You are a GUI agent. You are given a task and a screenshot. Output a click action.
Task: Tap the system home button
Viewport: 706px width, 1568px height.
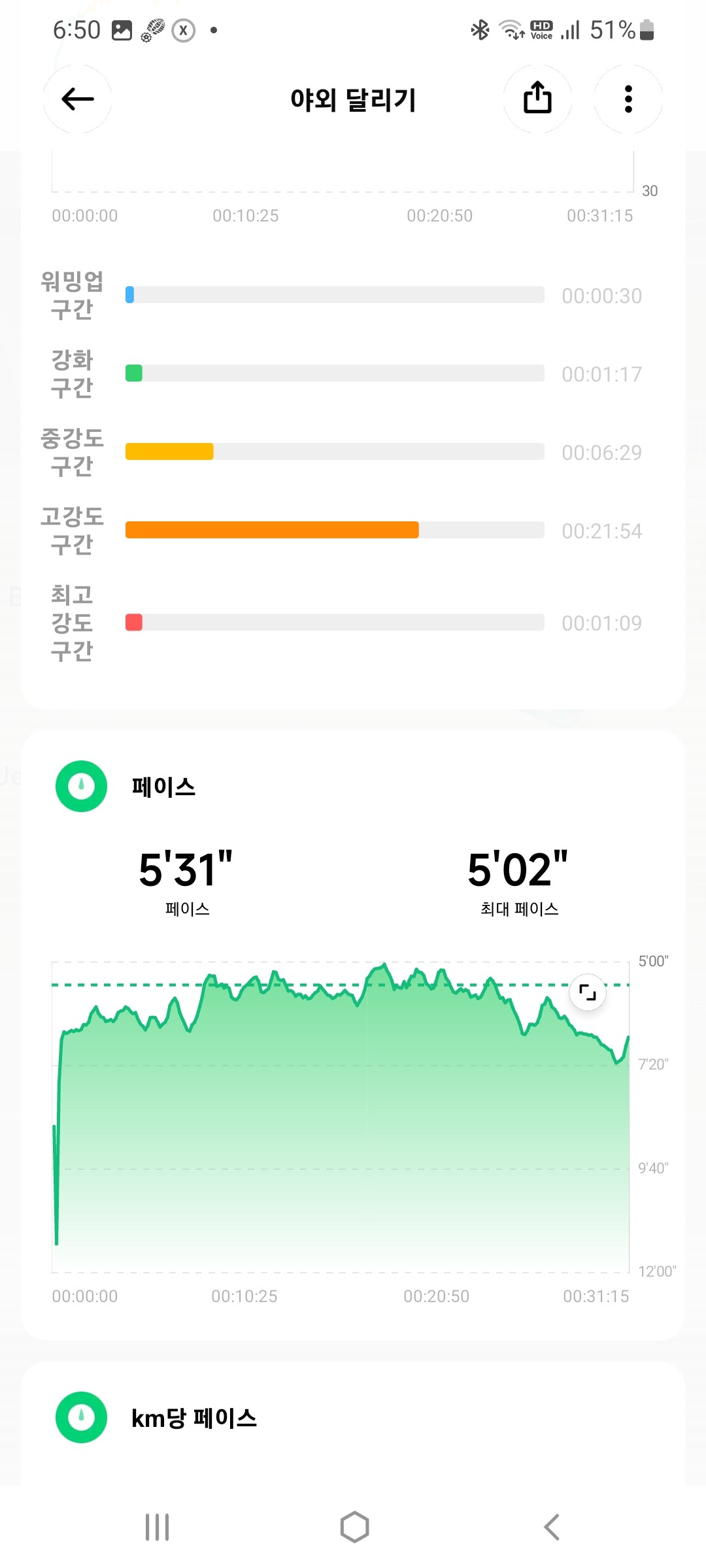[354, 1527]
